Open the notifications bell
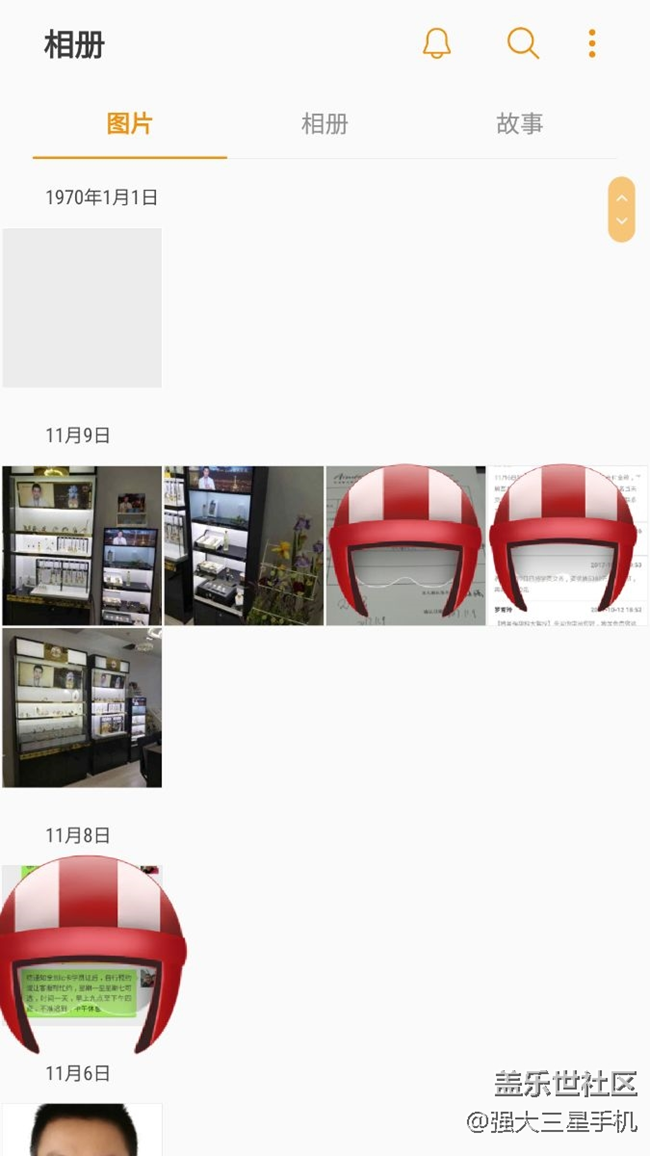 tap(437, 44)
